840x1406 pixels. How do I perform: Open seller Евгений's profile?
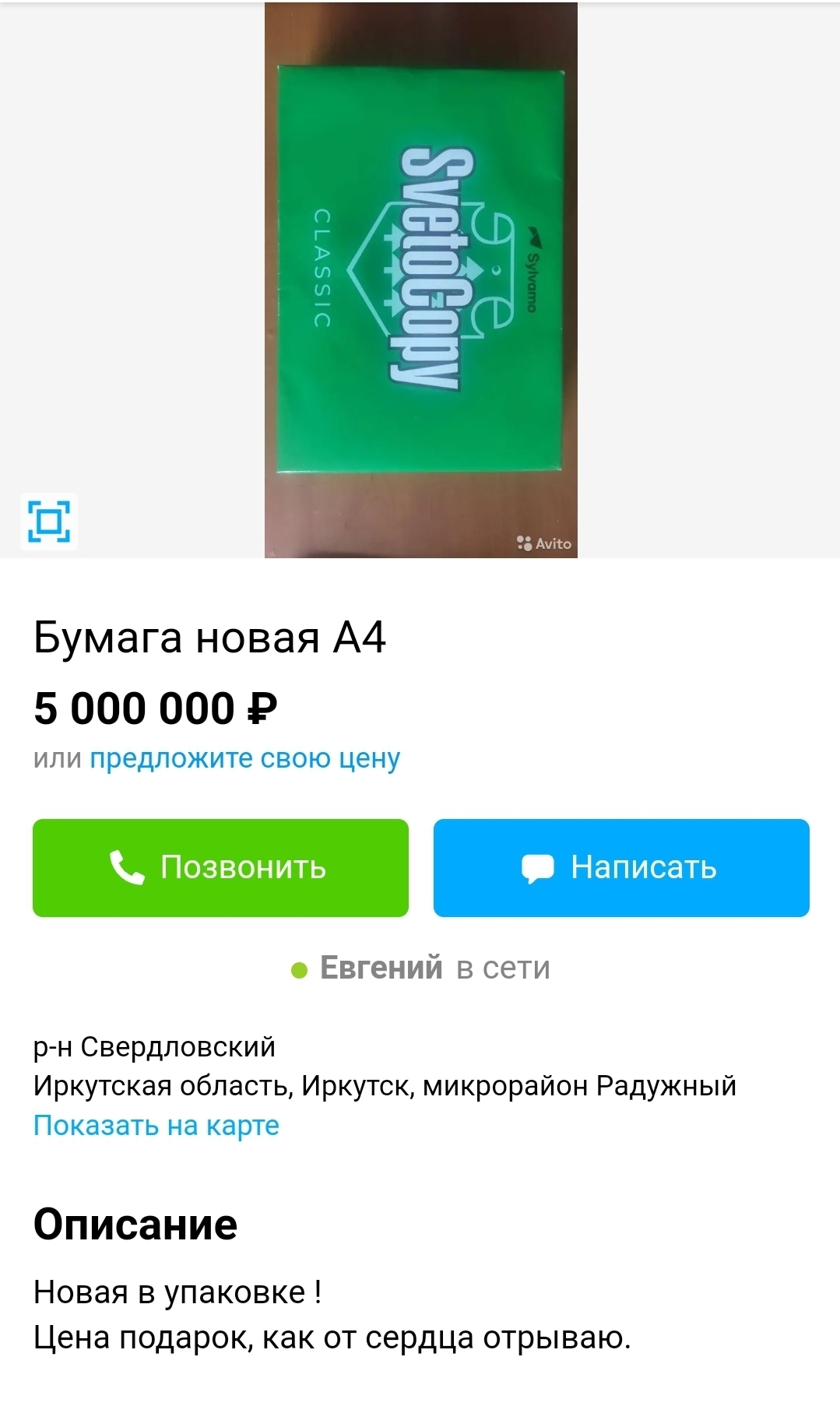point(381,968)
